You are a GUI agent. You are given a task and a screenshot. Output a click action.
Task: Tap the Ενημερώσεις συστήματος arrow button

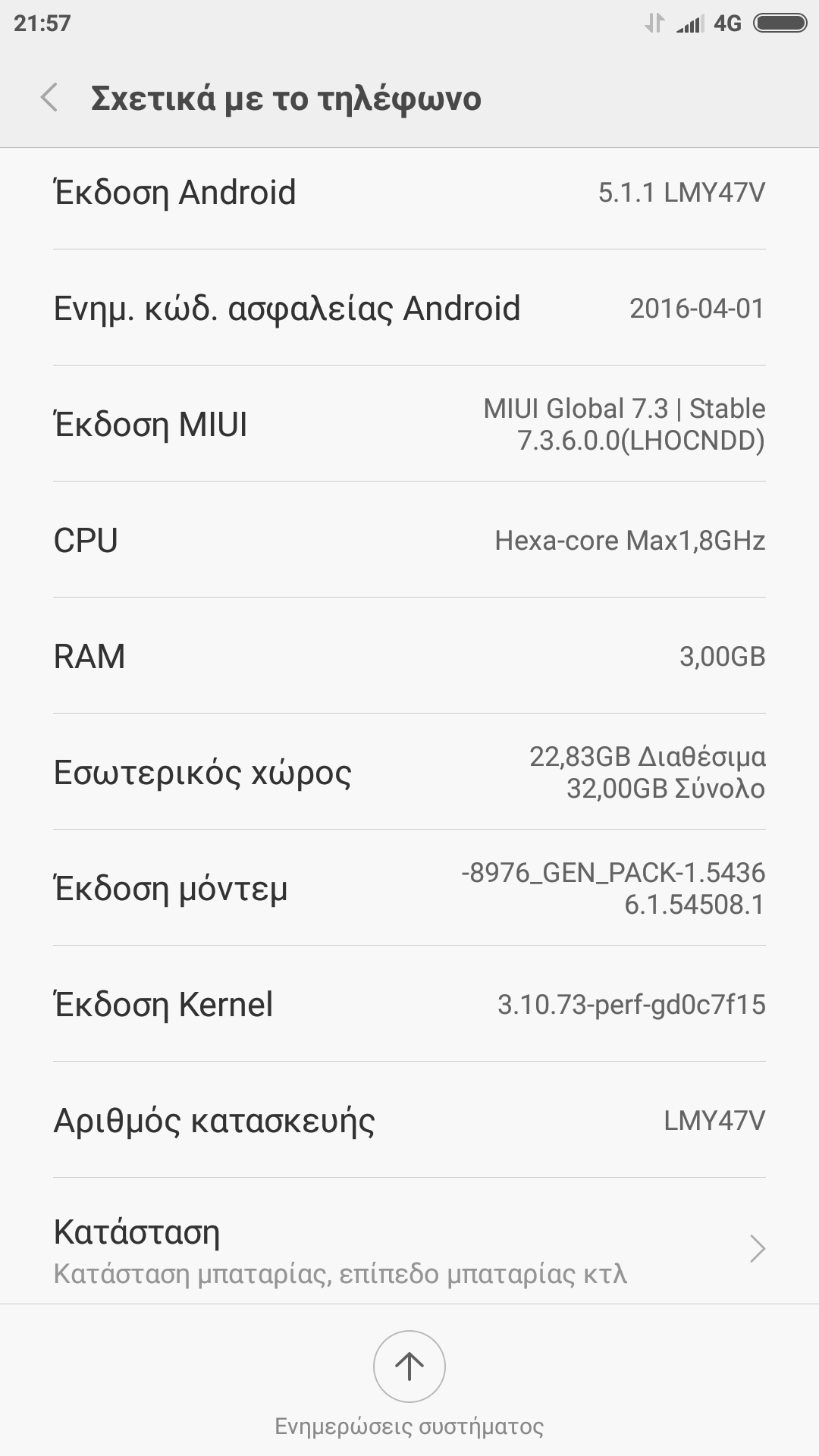tap(409, 1367)
